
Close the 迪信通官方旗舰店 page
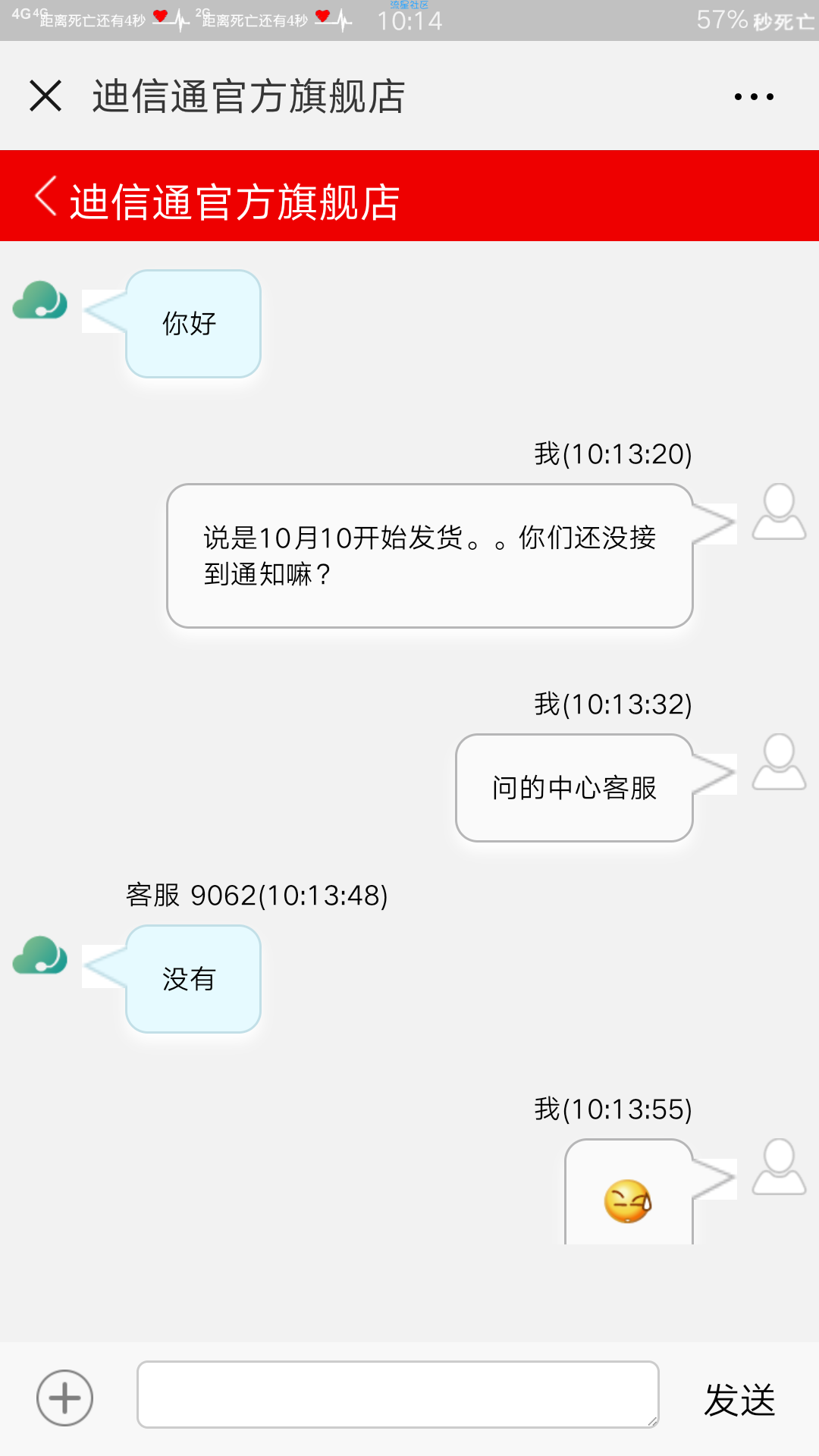point(45,96)
